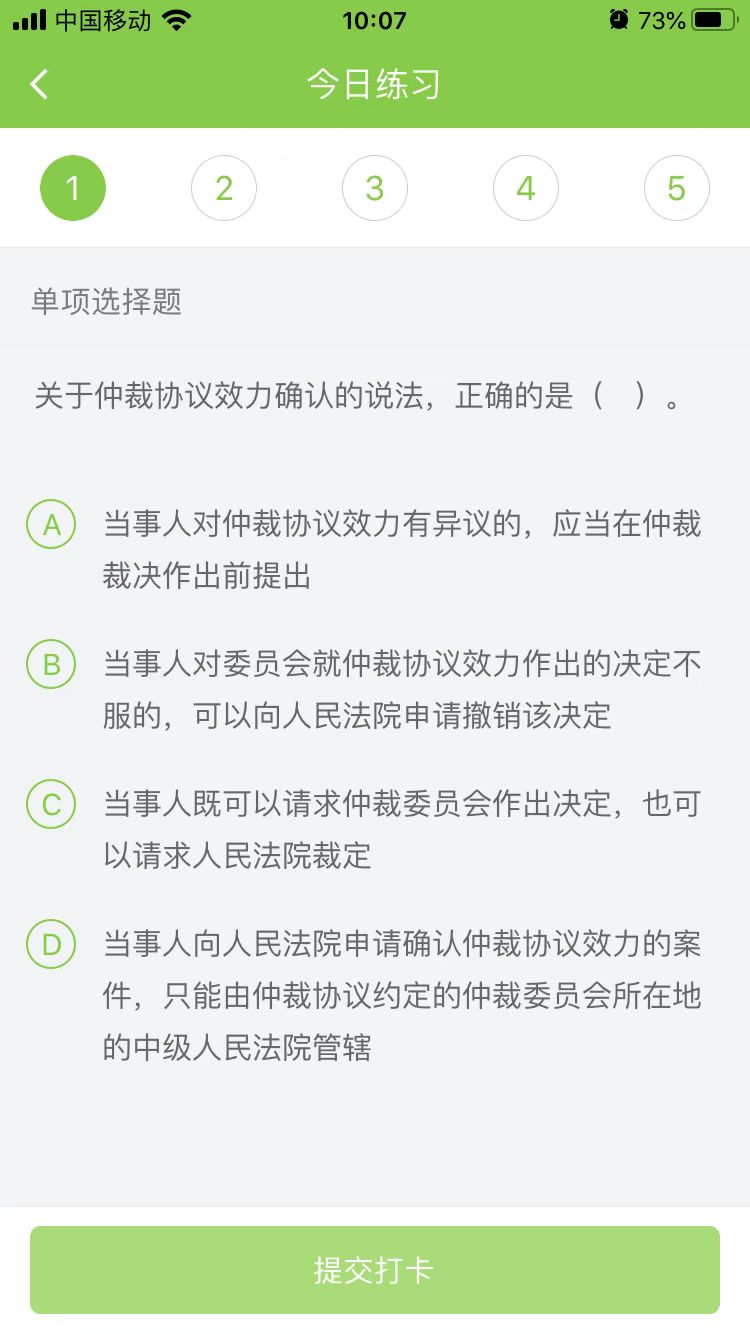Switch to question 3
750x1334 pixels.
(375, 188)
